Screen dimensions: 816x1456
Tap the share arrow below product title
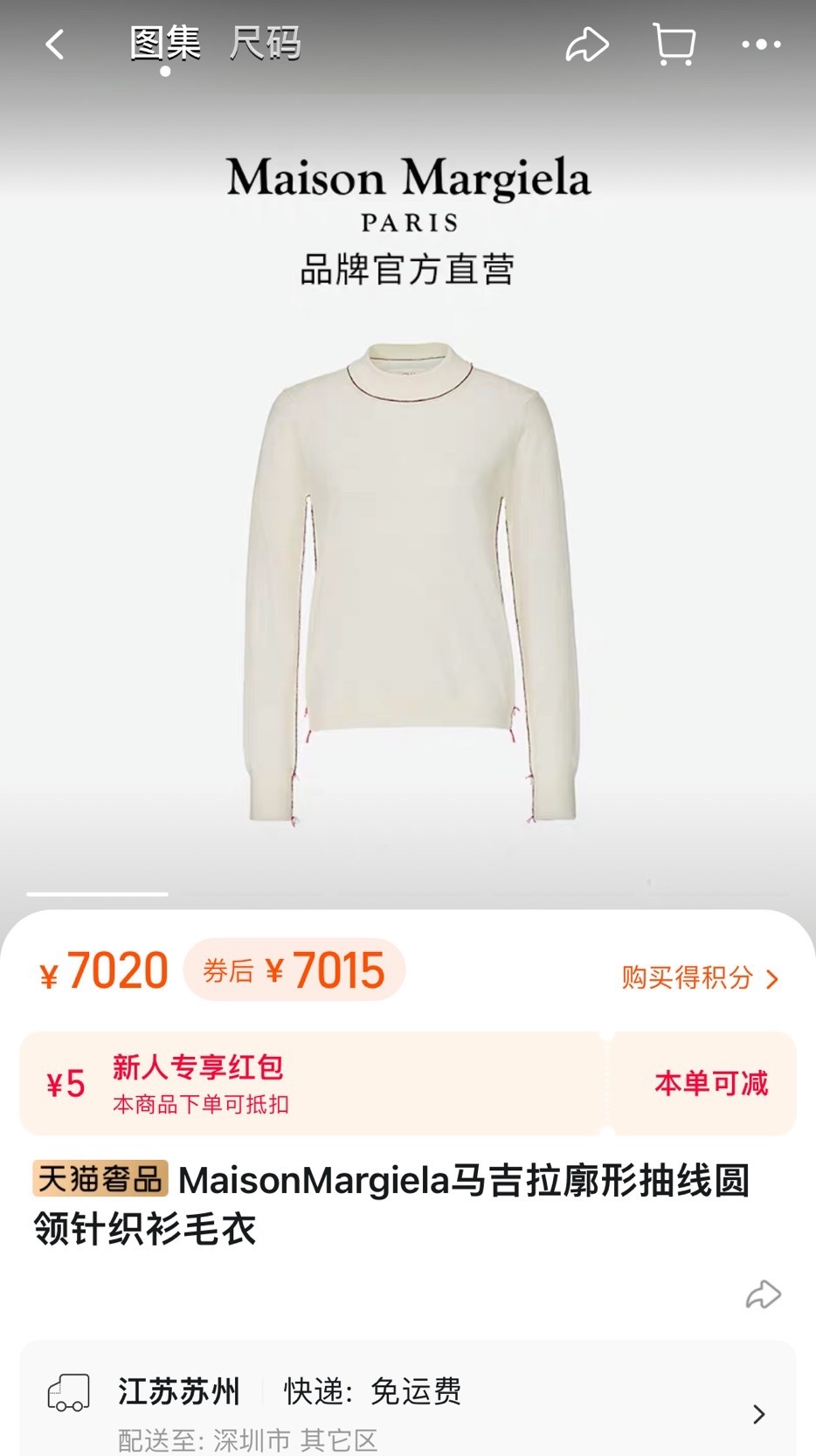pos(763,1294)
